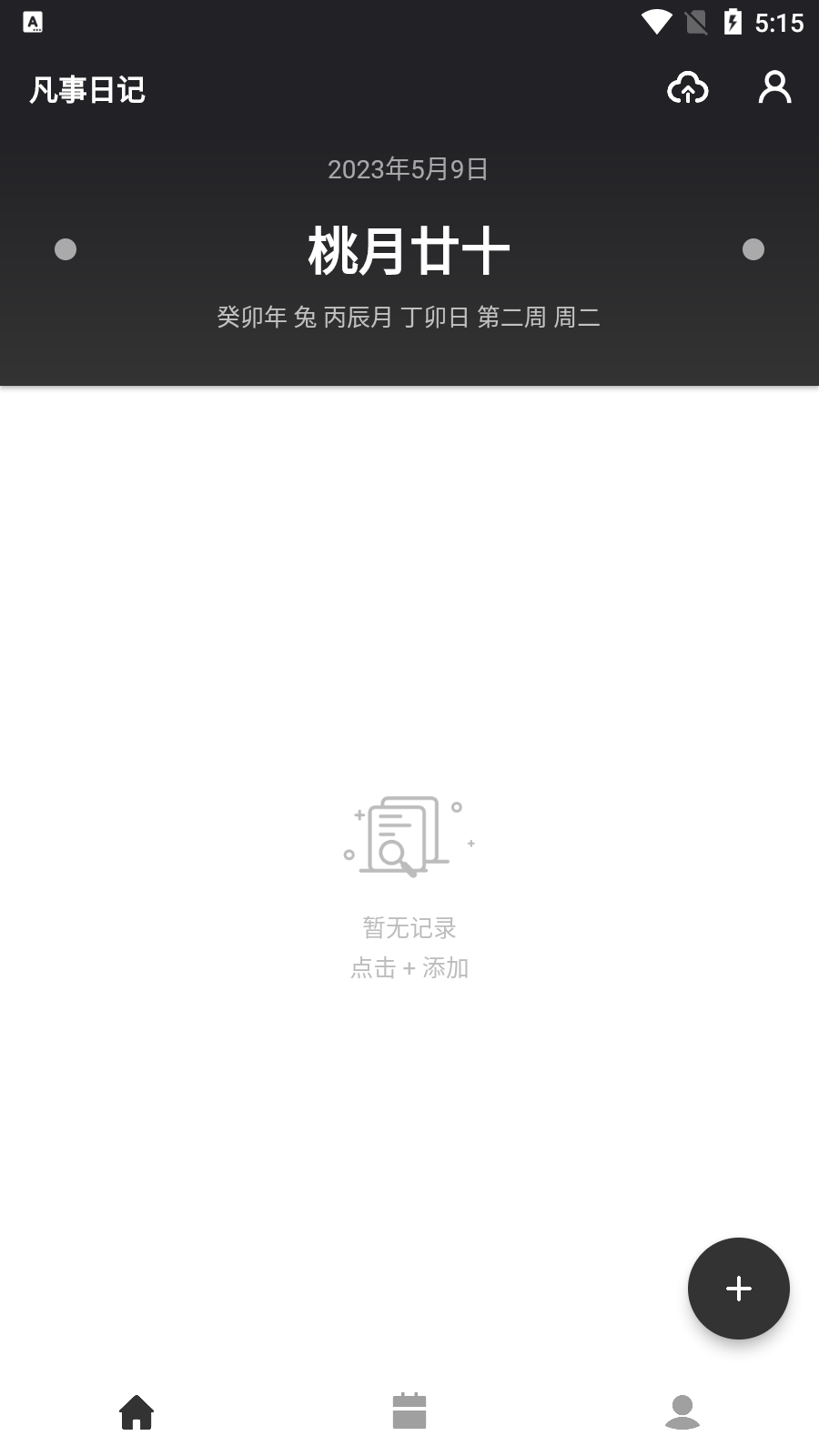The image size is (819, 1456).
Task: Switch to the Calendar tab
Action: click(409, 1411)
